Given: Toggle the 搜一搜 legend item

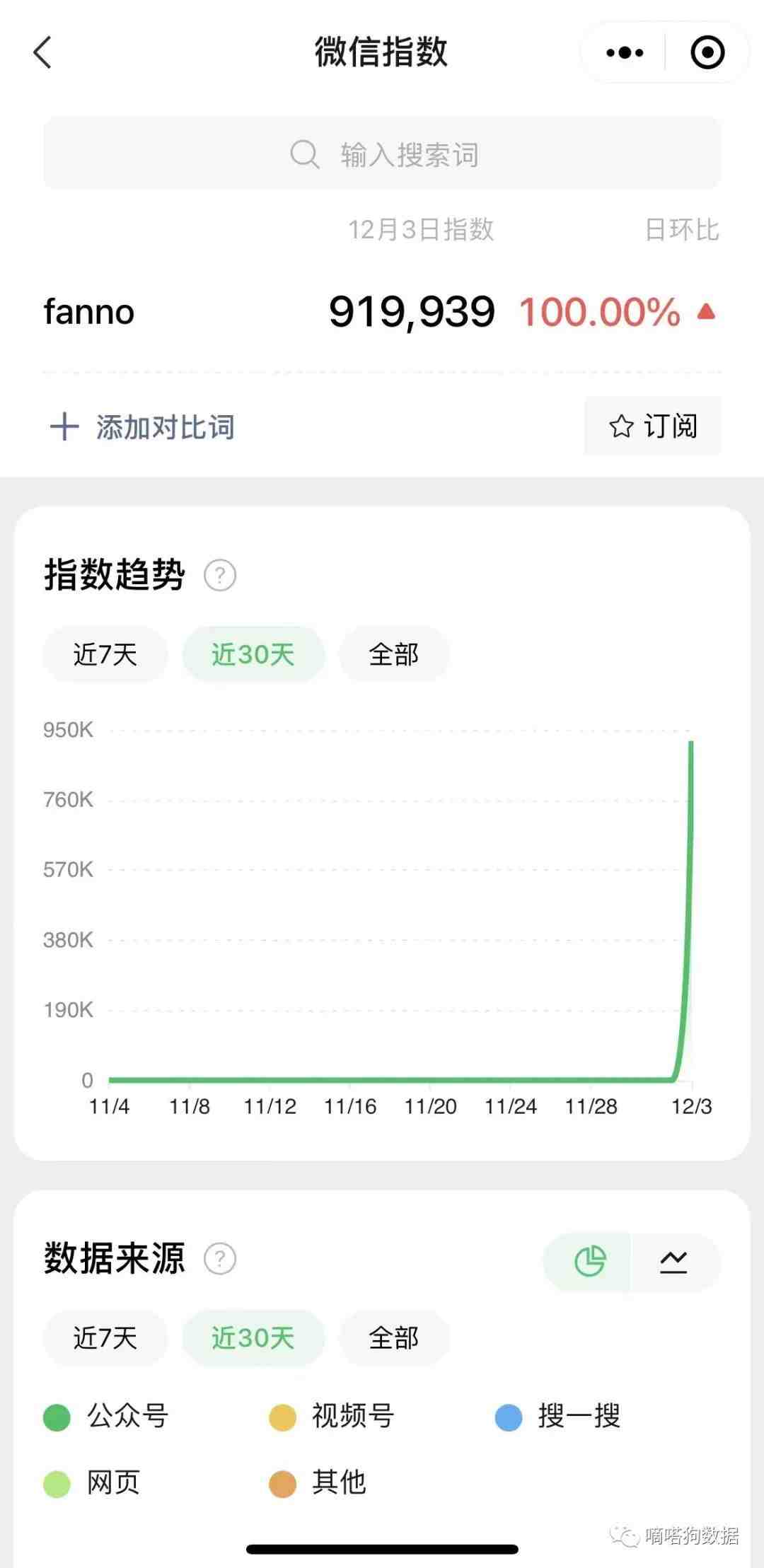Looking at the screenshot, I should (x=558, y=1417).
